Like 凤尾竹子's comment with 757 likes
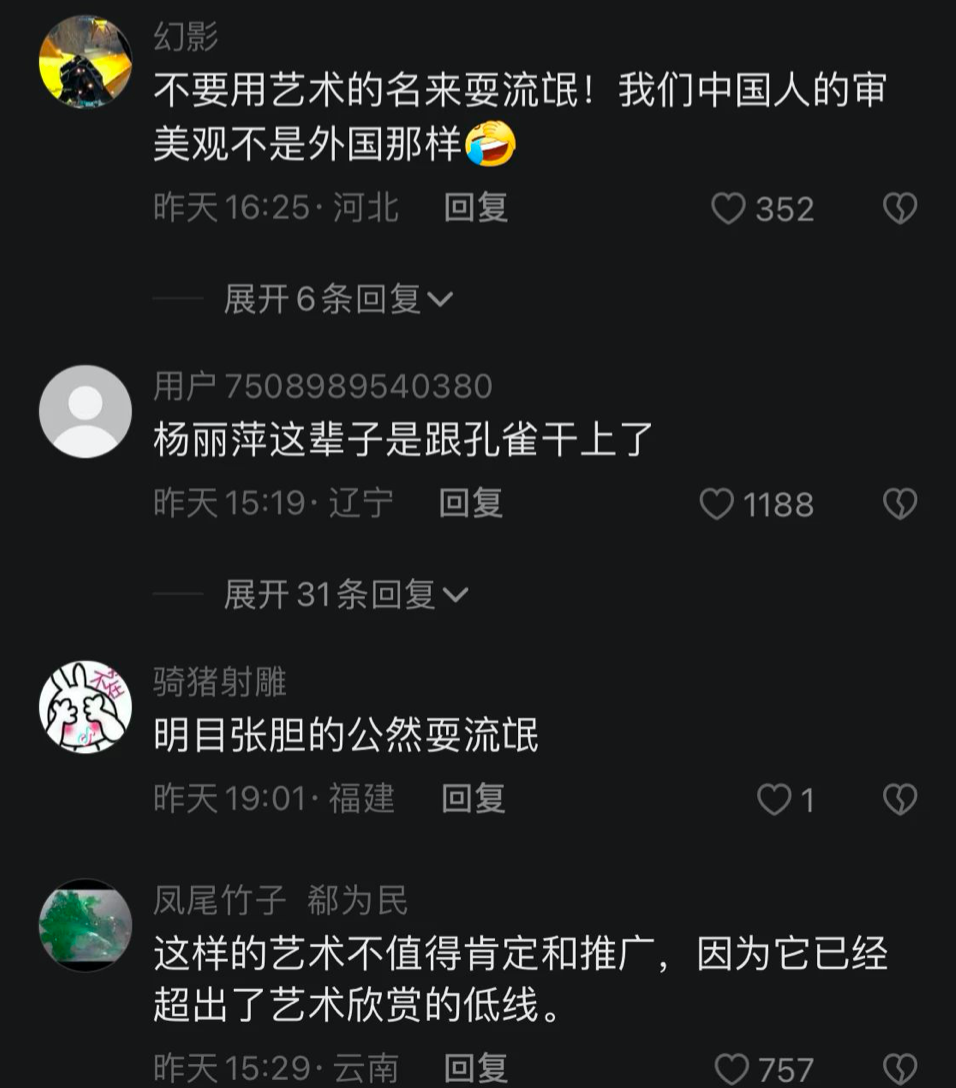This screenshot has height=1088, width=956. pos(732,1069)
